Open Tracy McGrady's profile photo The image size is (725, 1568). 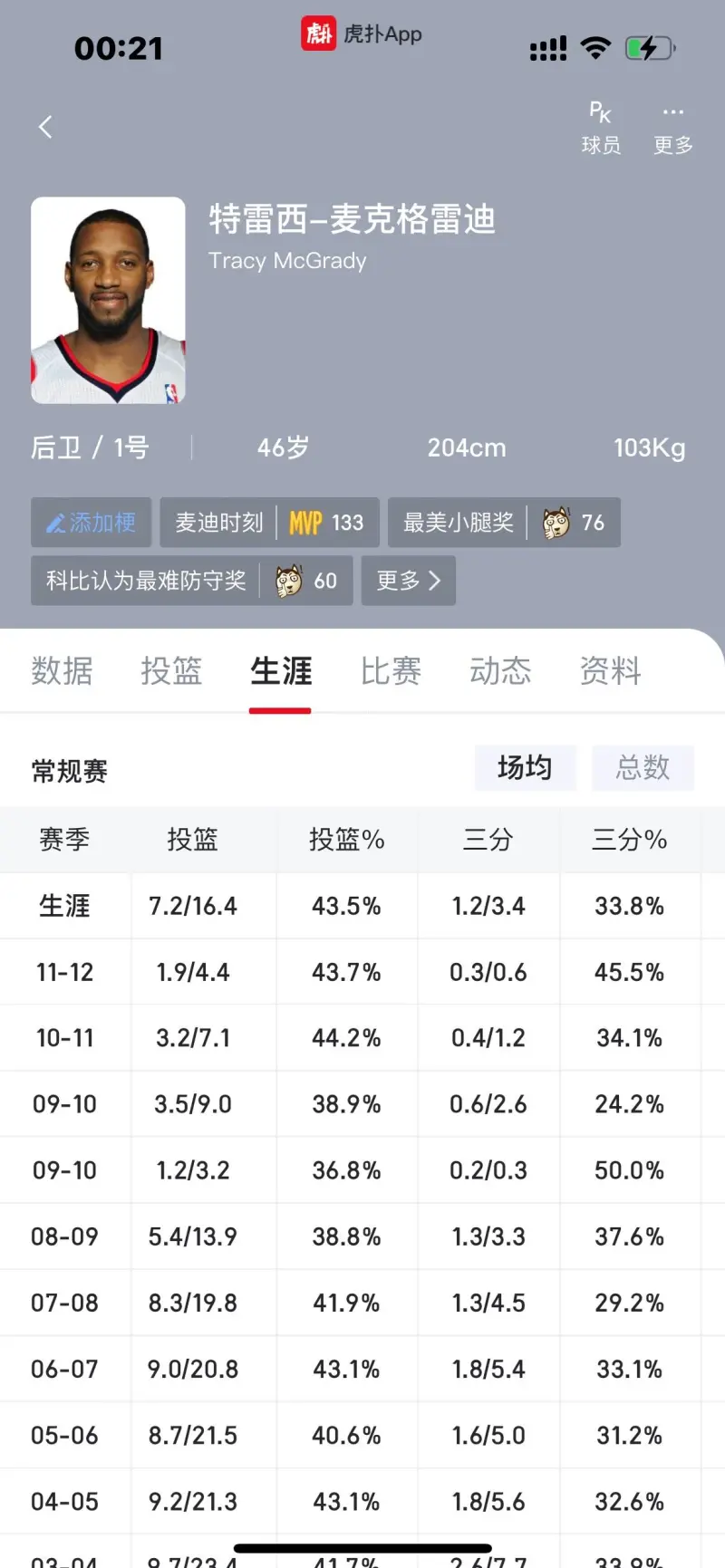point(108,300)
